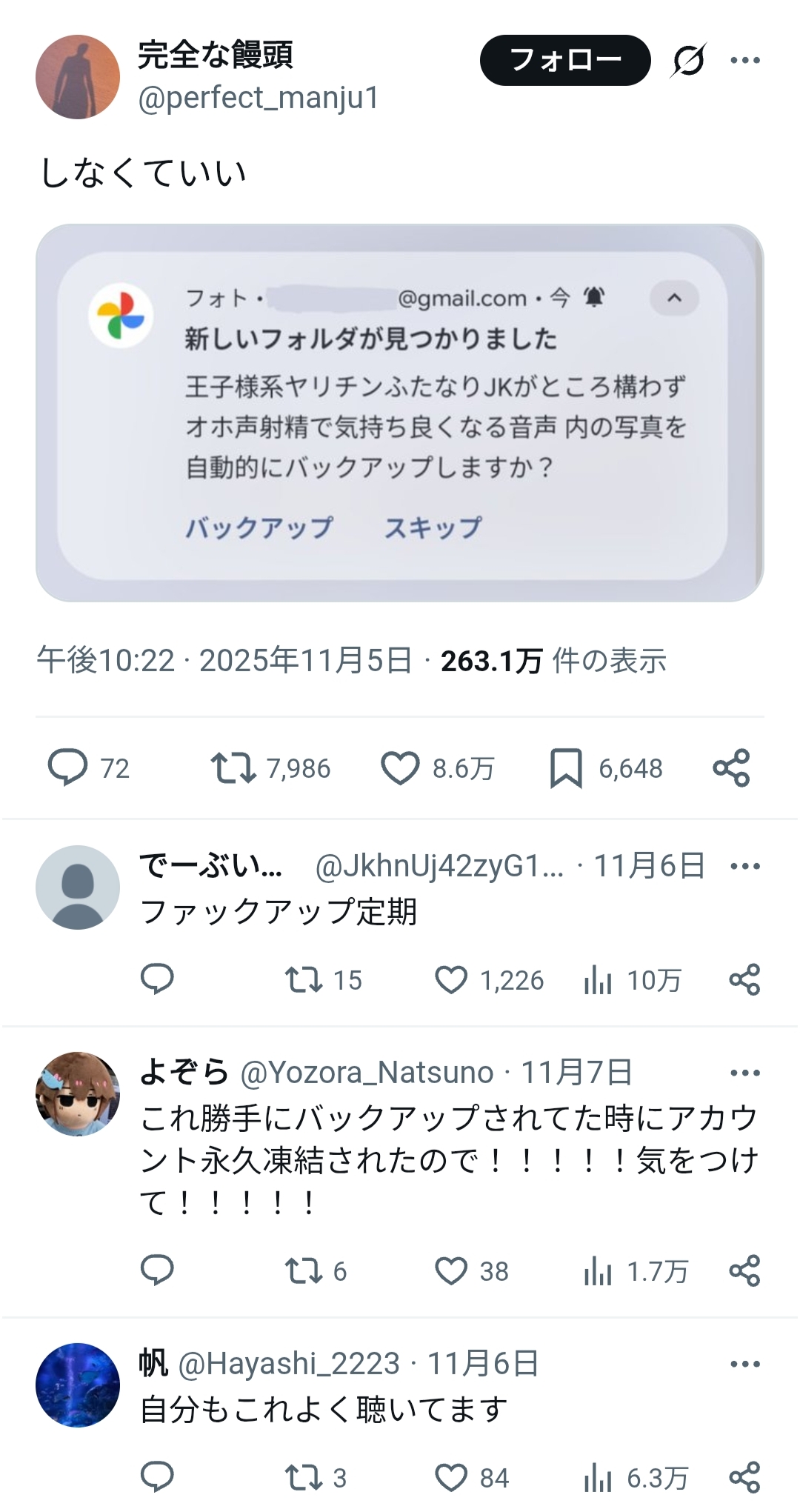Share the main post
The width and height of the screenshot is (800, 1512).
pos(731,767)
